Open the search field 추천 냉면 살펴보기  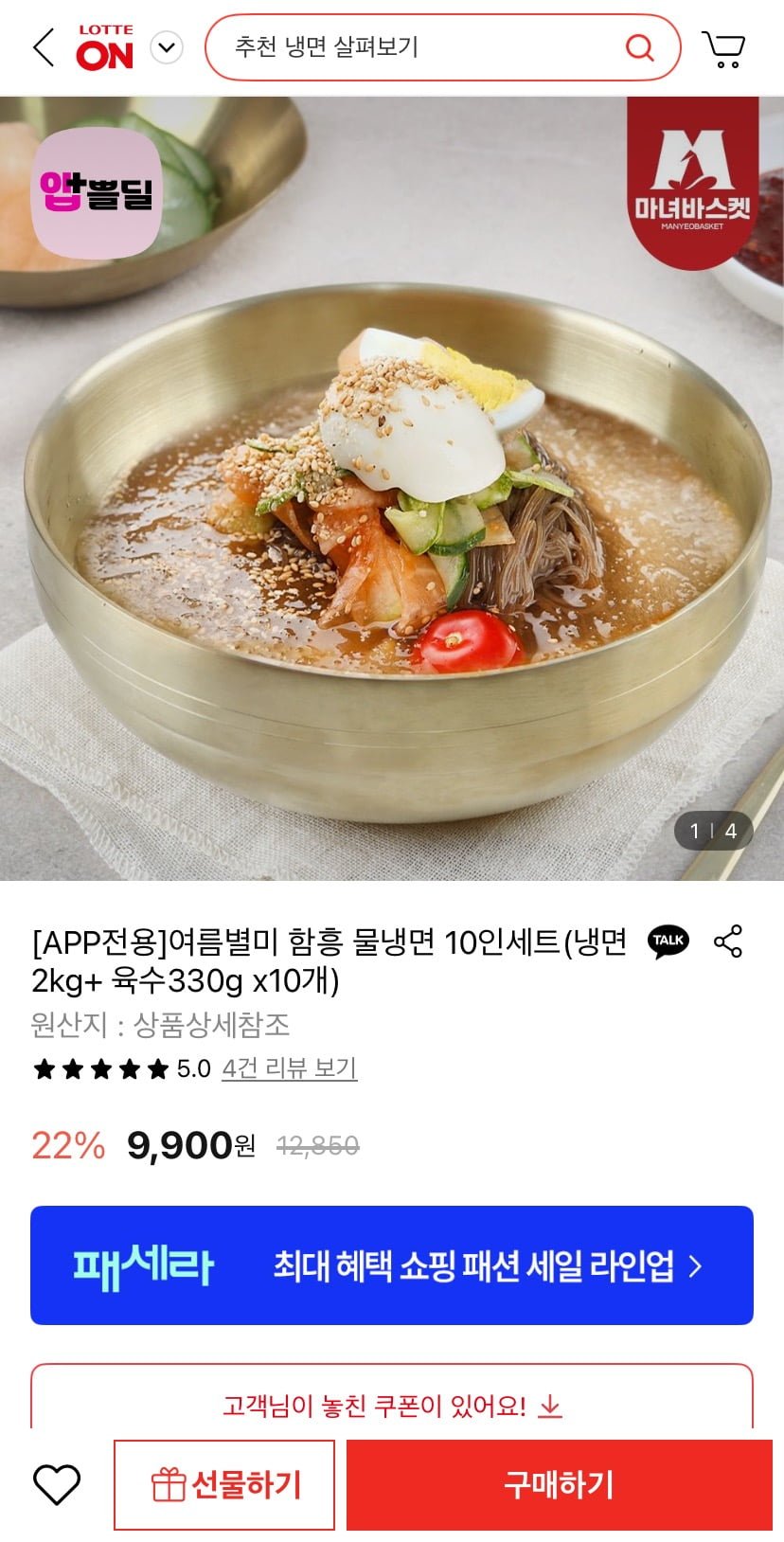[417, 47]
